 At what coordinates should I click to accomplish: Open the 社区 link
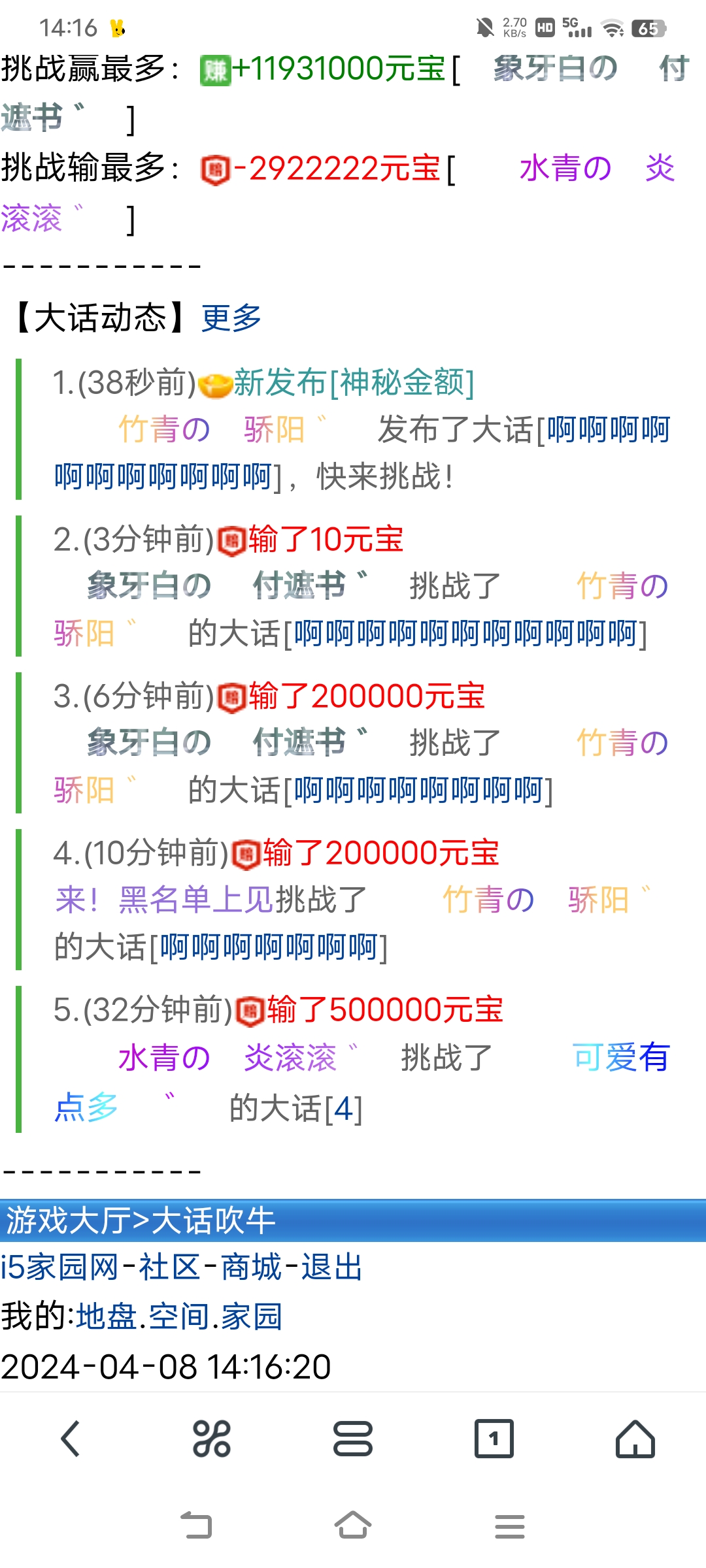click(169, 1267)
